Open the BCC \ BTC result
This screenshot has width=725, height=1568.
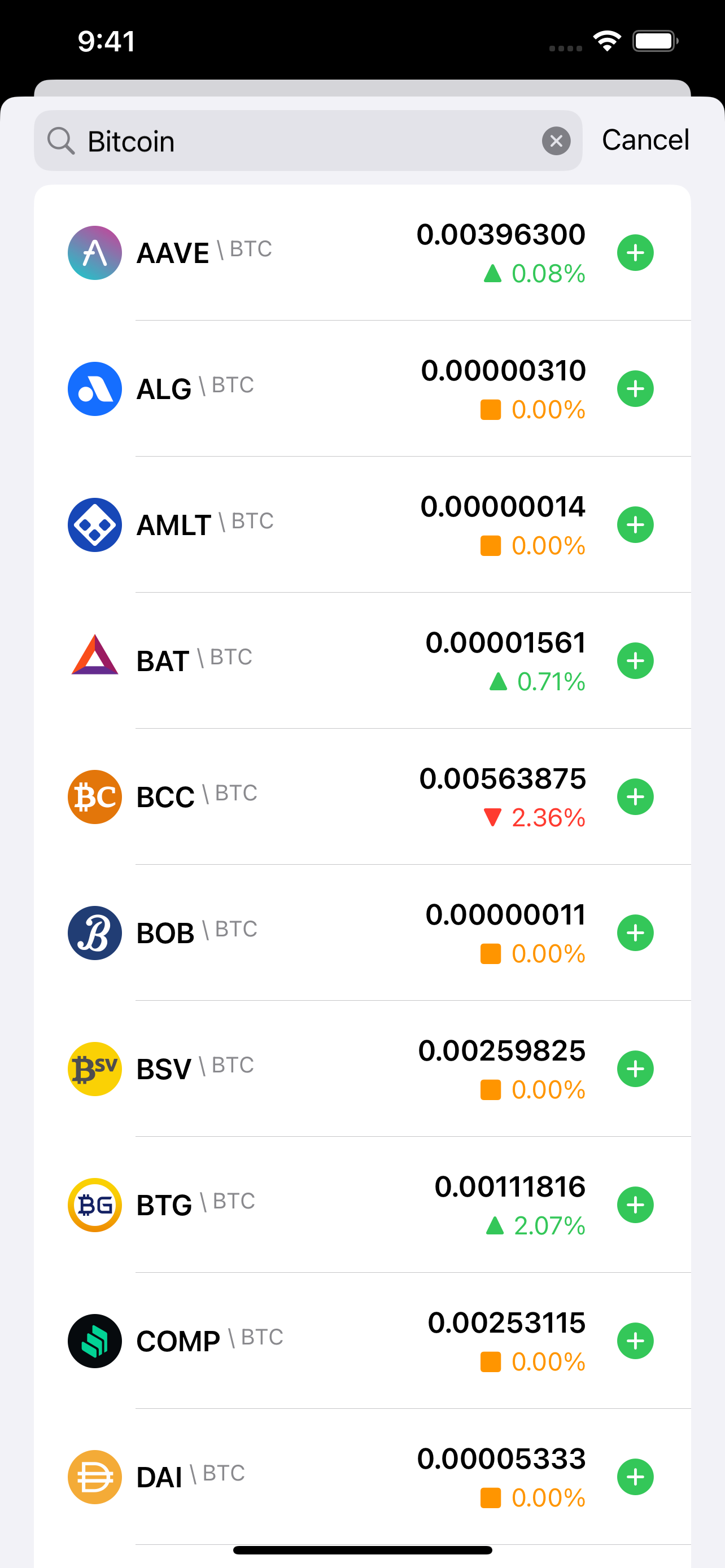[362, 797]
